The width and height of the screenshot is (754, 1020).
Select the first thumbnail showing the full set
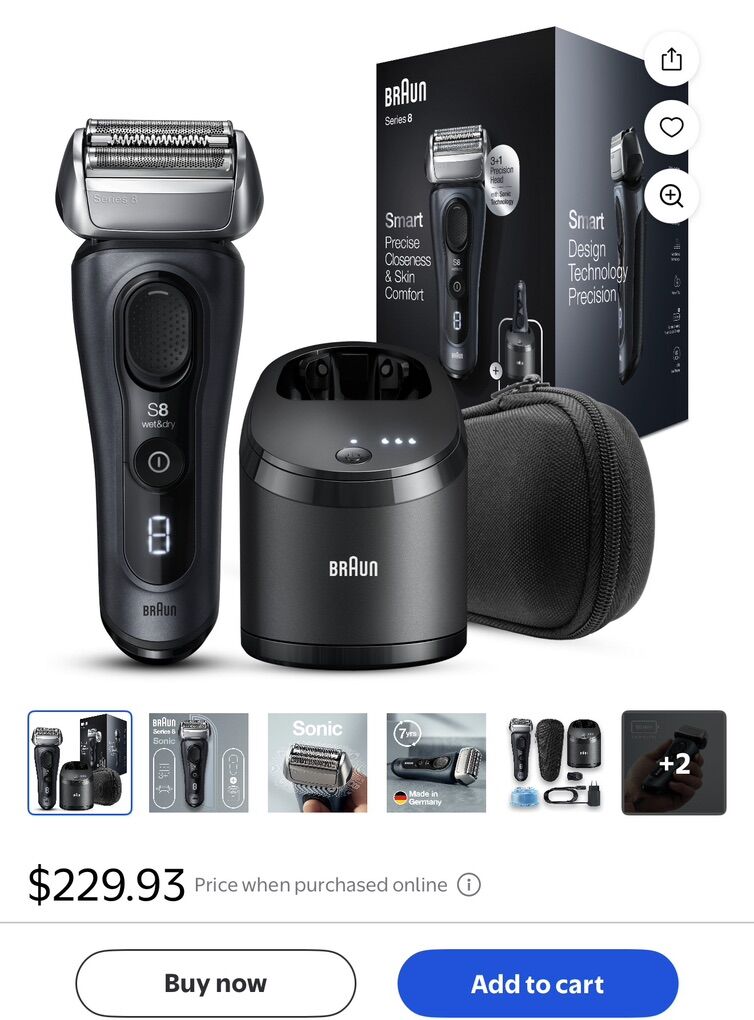[80, 762]
